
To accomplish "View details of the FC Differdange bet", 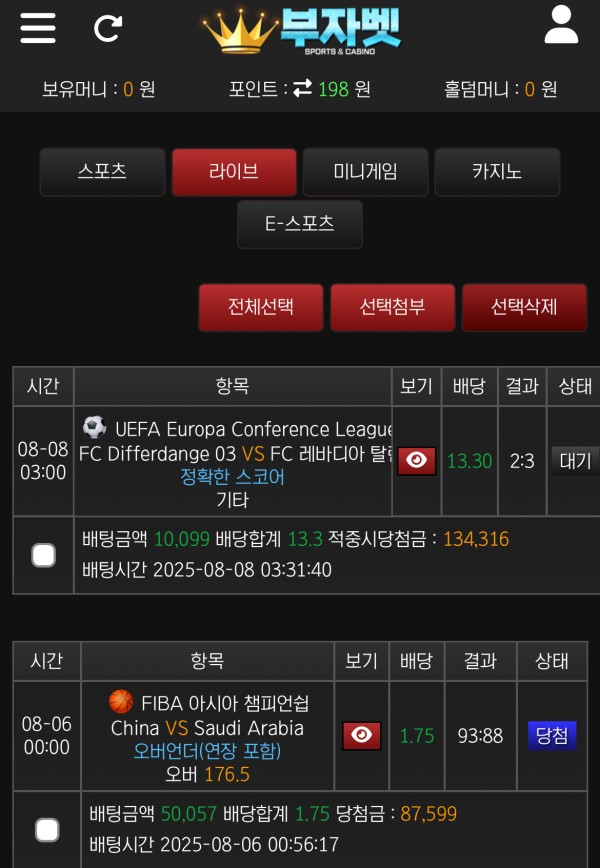I will click(x=416, y=460).
